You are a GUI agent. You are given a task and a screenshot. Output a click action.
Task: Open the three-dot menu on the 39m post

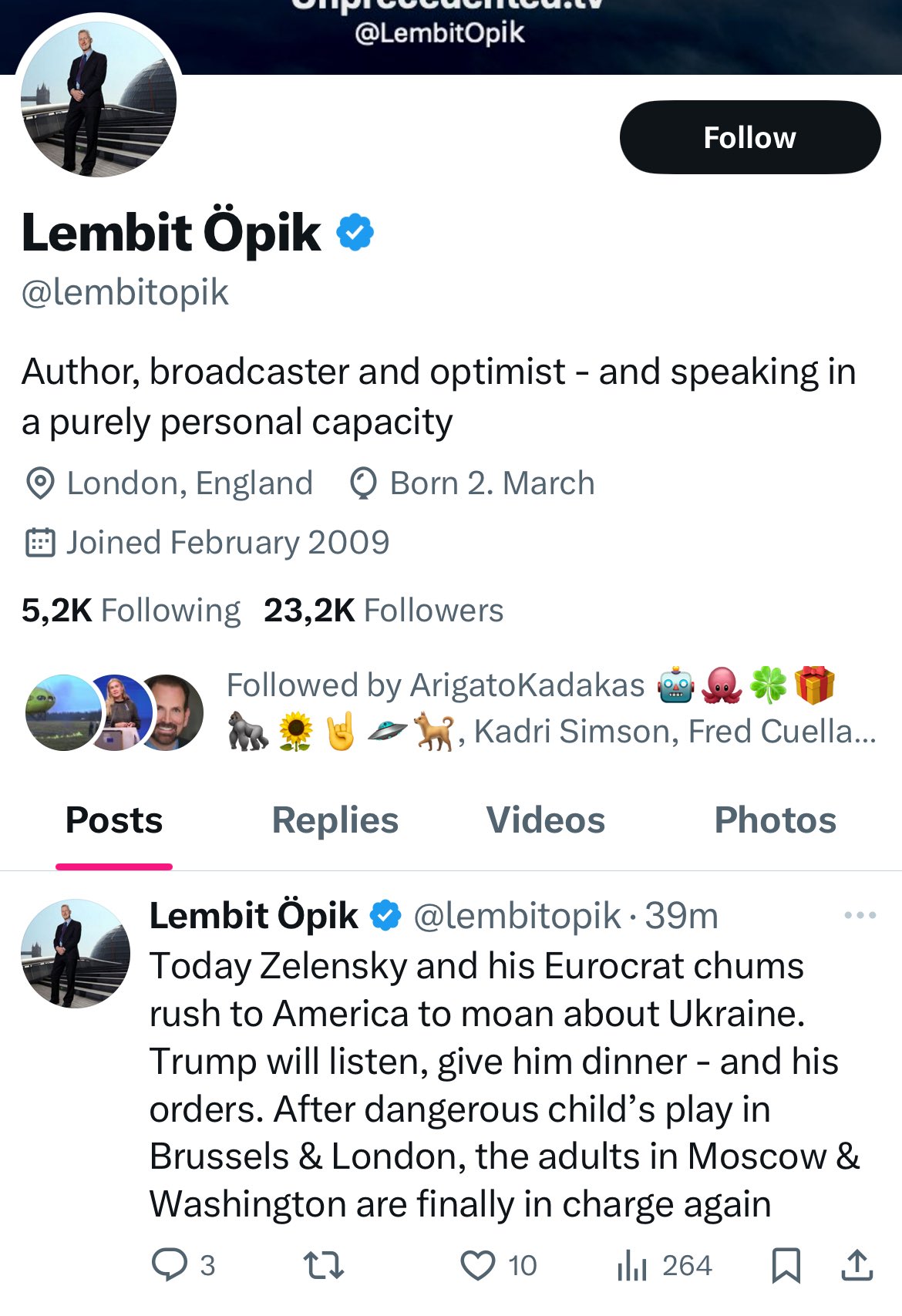[860, 915]
